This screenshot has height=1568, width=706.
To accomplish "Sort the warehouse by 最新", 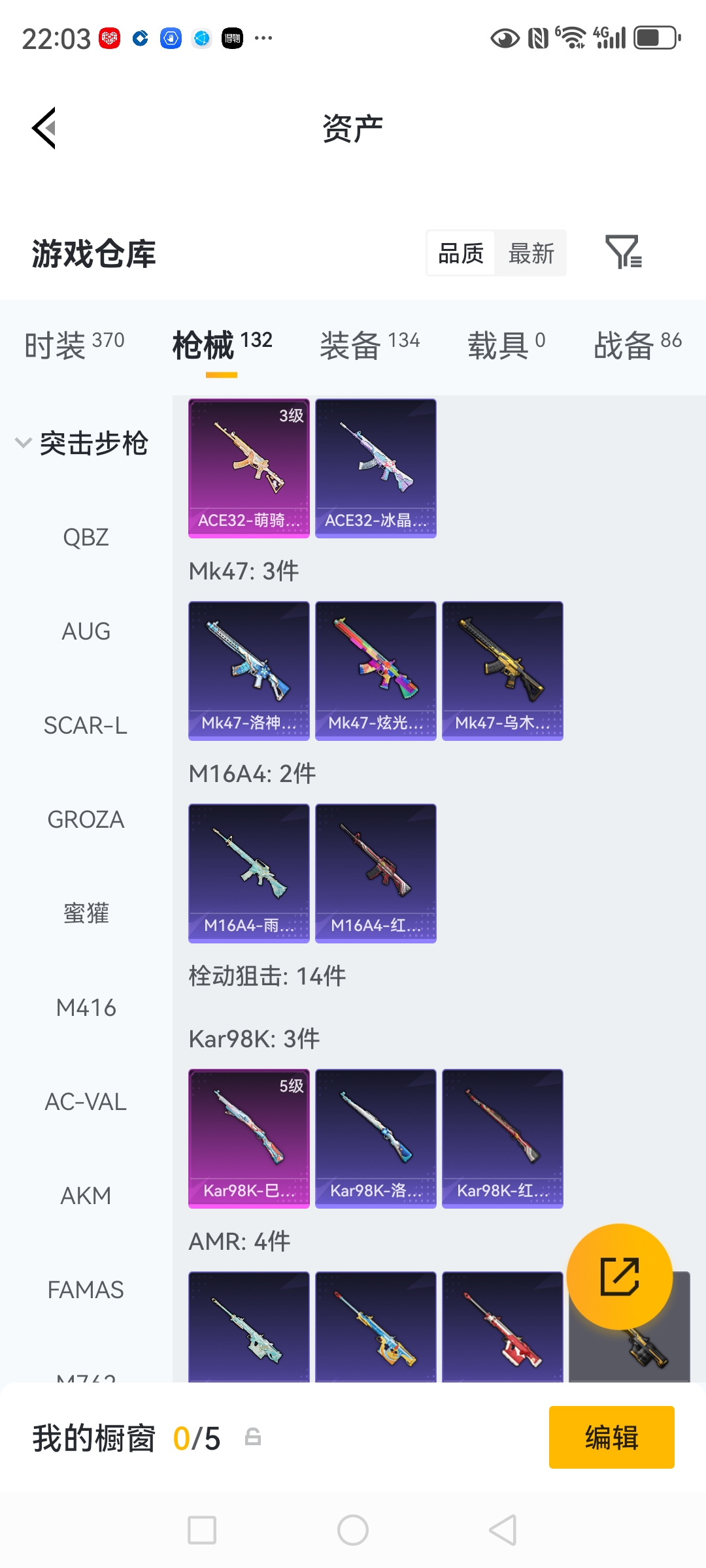I will click(x=531, y=253).
